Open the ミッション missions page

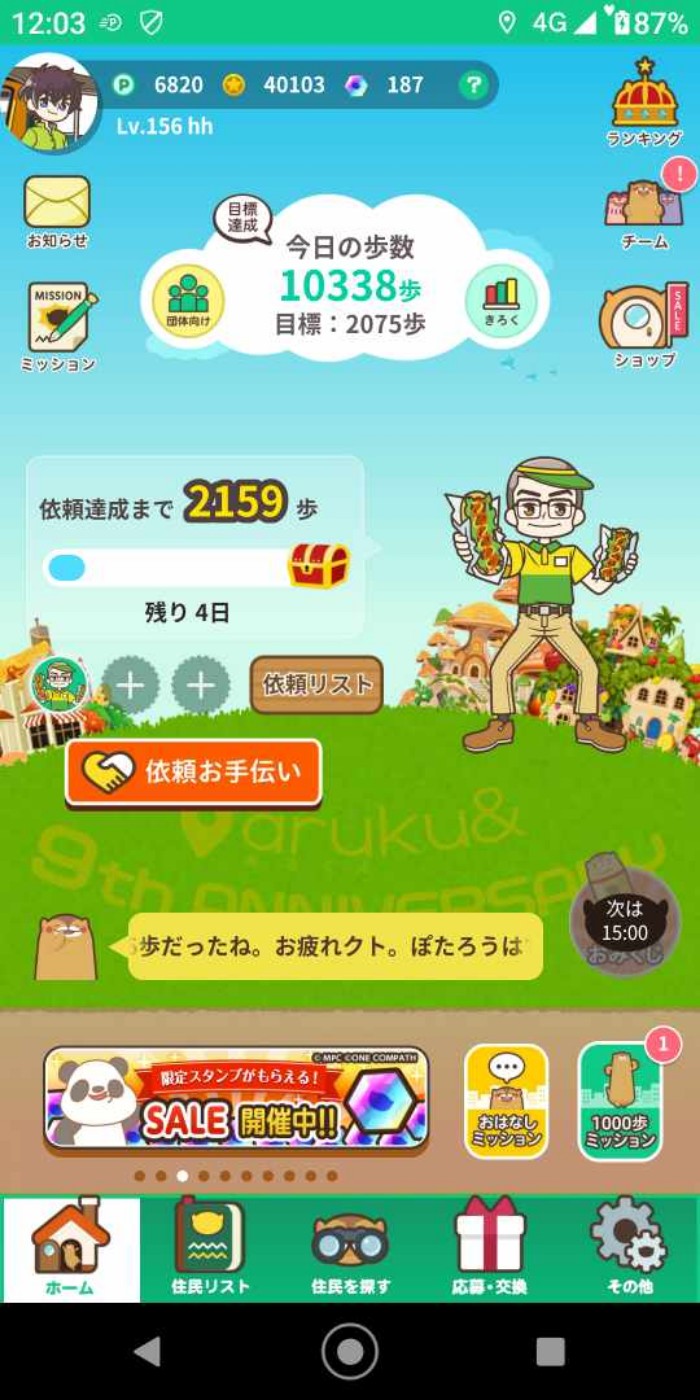(59, 325)
